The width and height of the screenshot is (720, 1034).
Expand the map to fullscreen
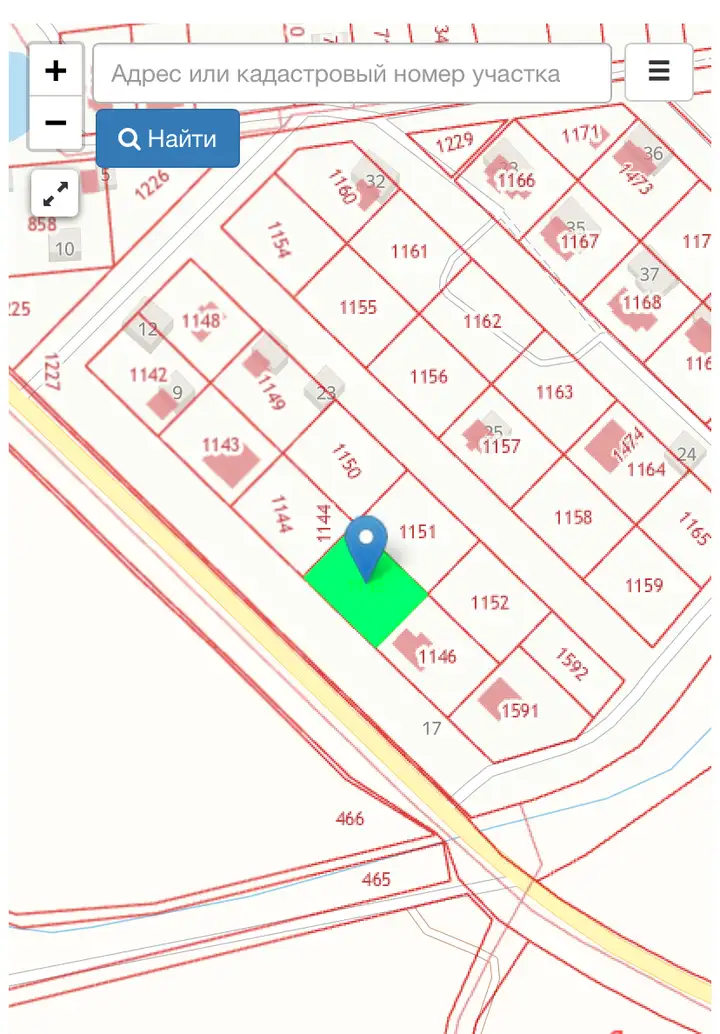(55, 193)
